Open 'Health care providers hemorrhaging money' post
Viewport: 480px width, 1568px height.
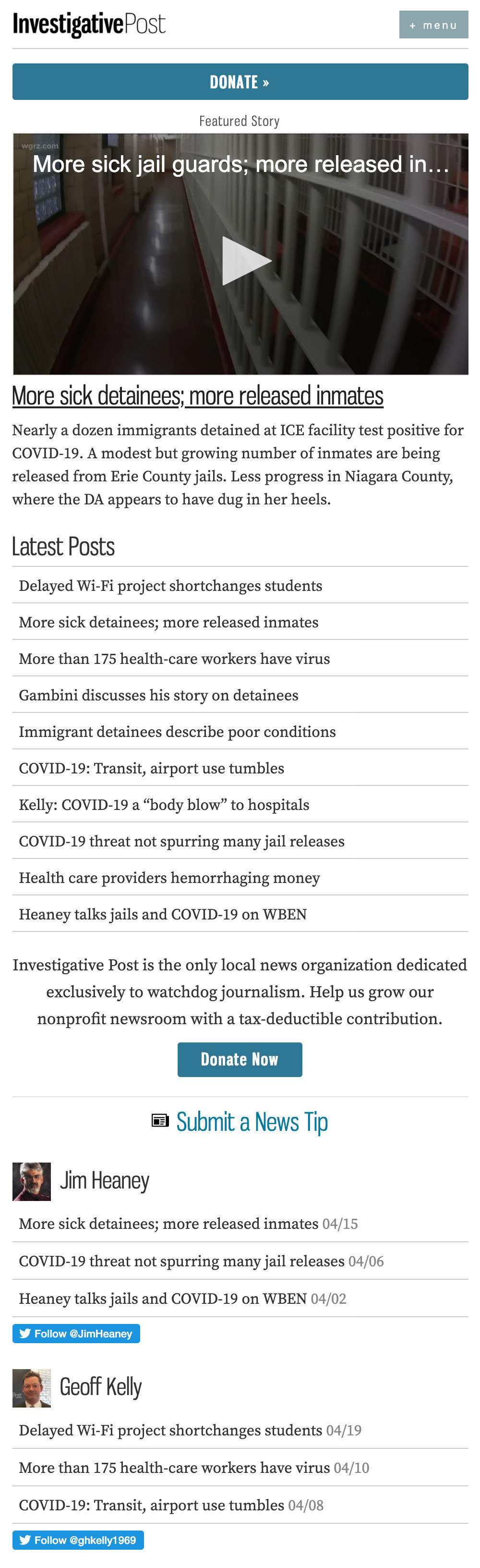(x=169, y=878)
